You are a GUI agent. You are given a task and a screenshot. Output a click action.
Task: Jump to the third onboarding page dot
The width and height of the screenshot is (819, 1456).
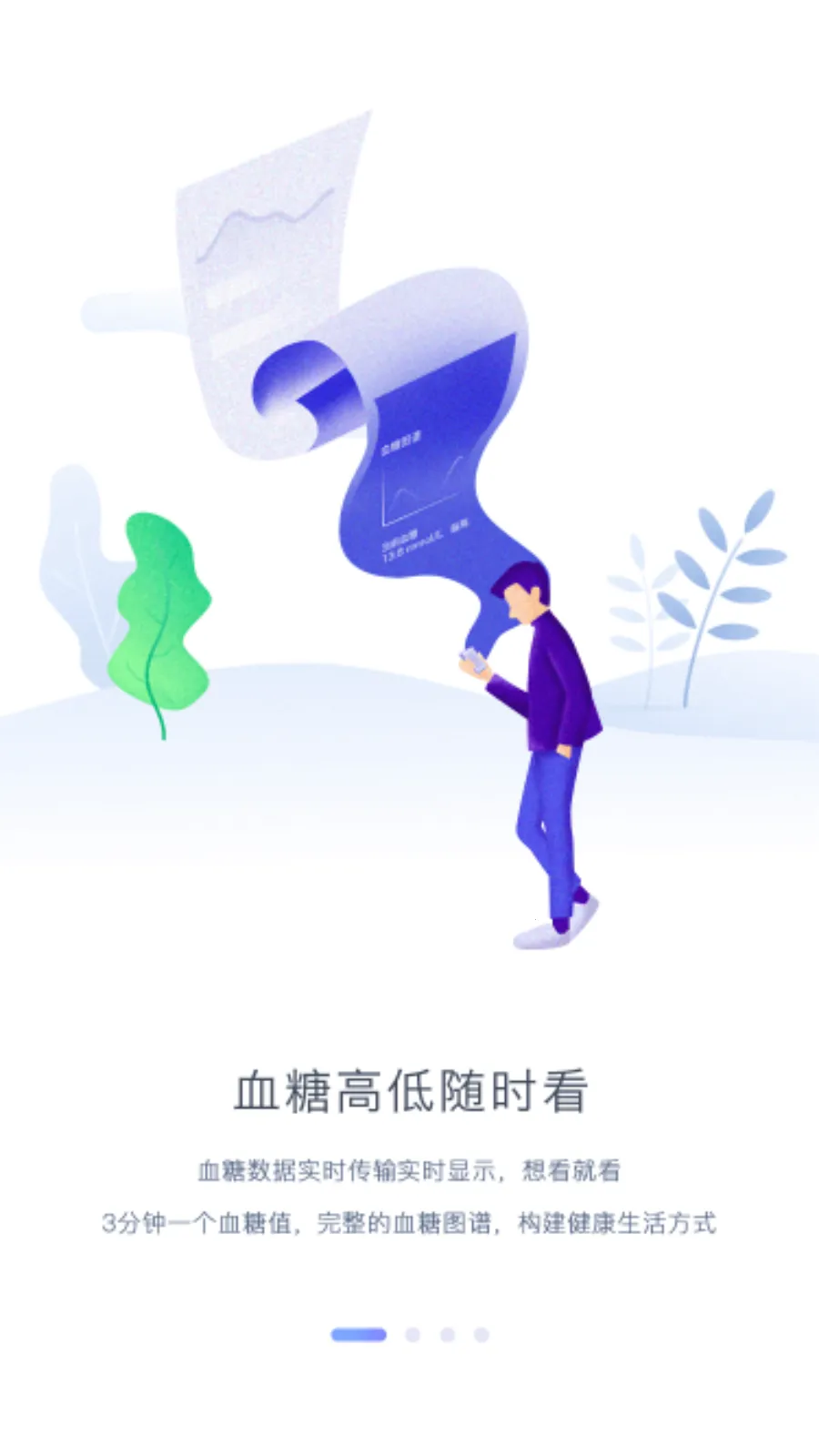(x=447, y=1334)
